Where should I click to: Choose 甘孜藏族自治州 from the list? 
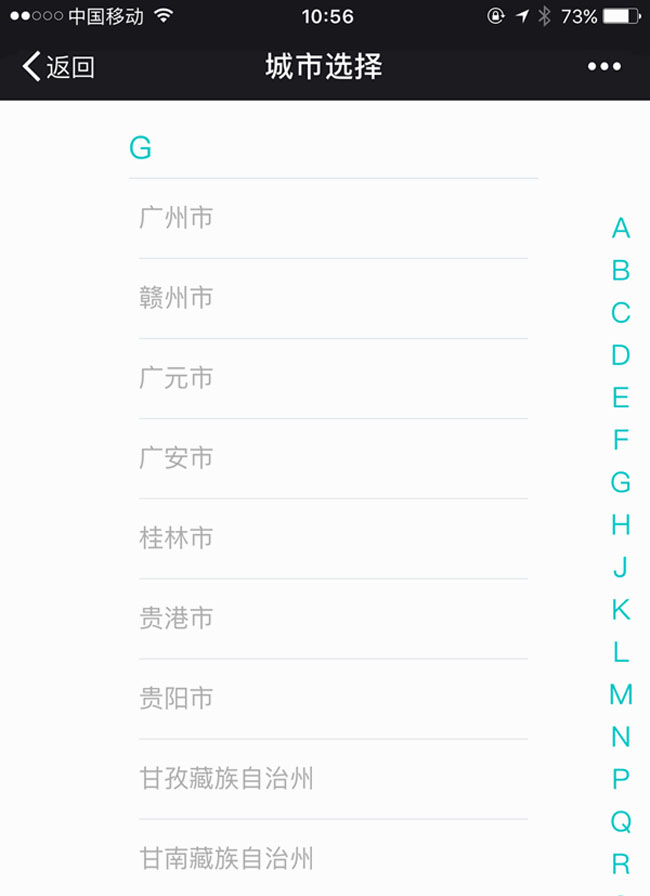click(226, 778)
